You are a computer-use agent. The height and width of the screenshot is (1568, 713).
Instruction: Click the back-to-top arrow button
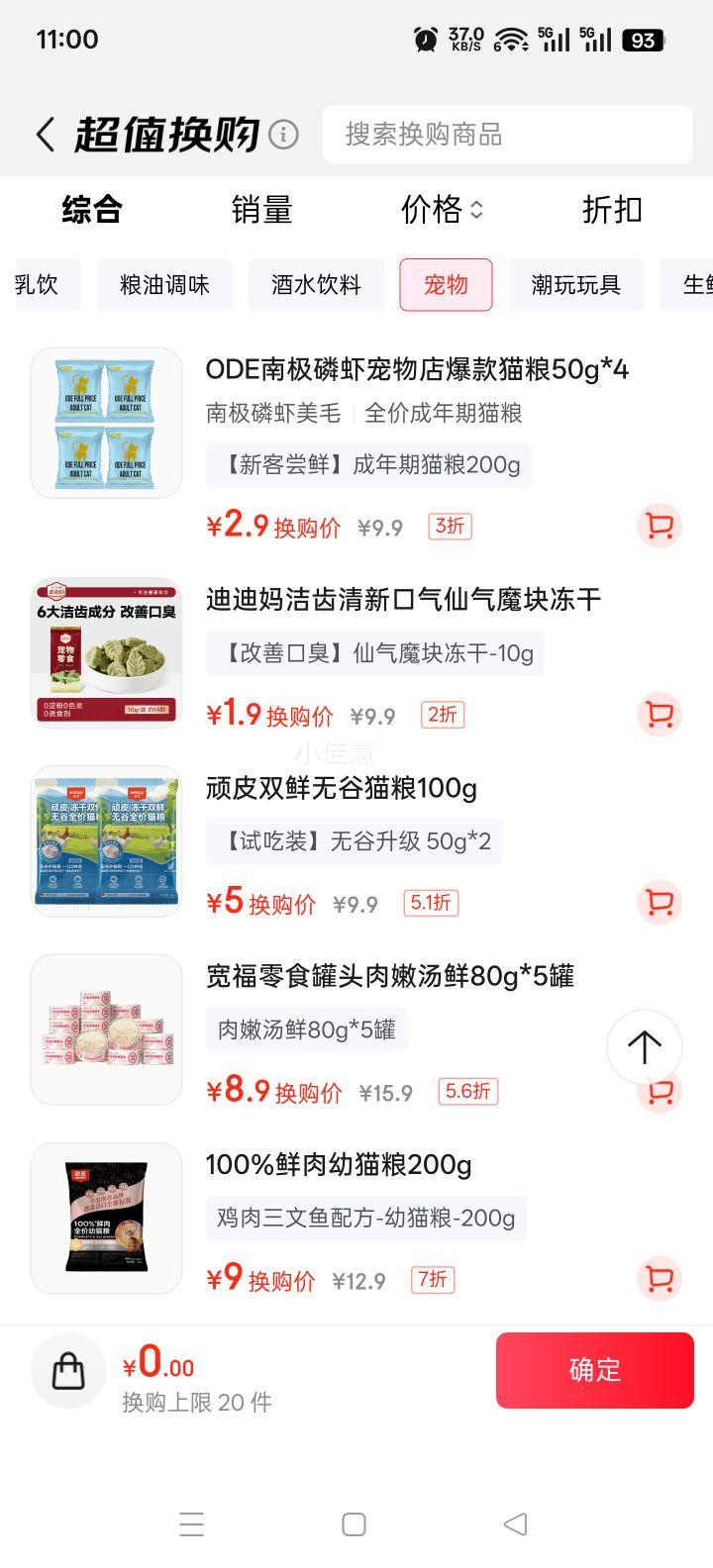tap(644, 1047)
